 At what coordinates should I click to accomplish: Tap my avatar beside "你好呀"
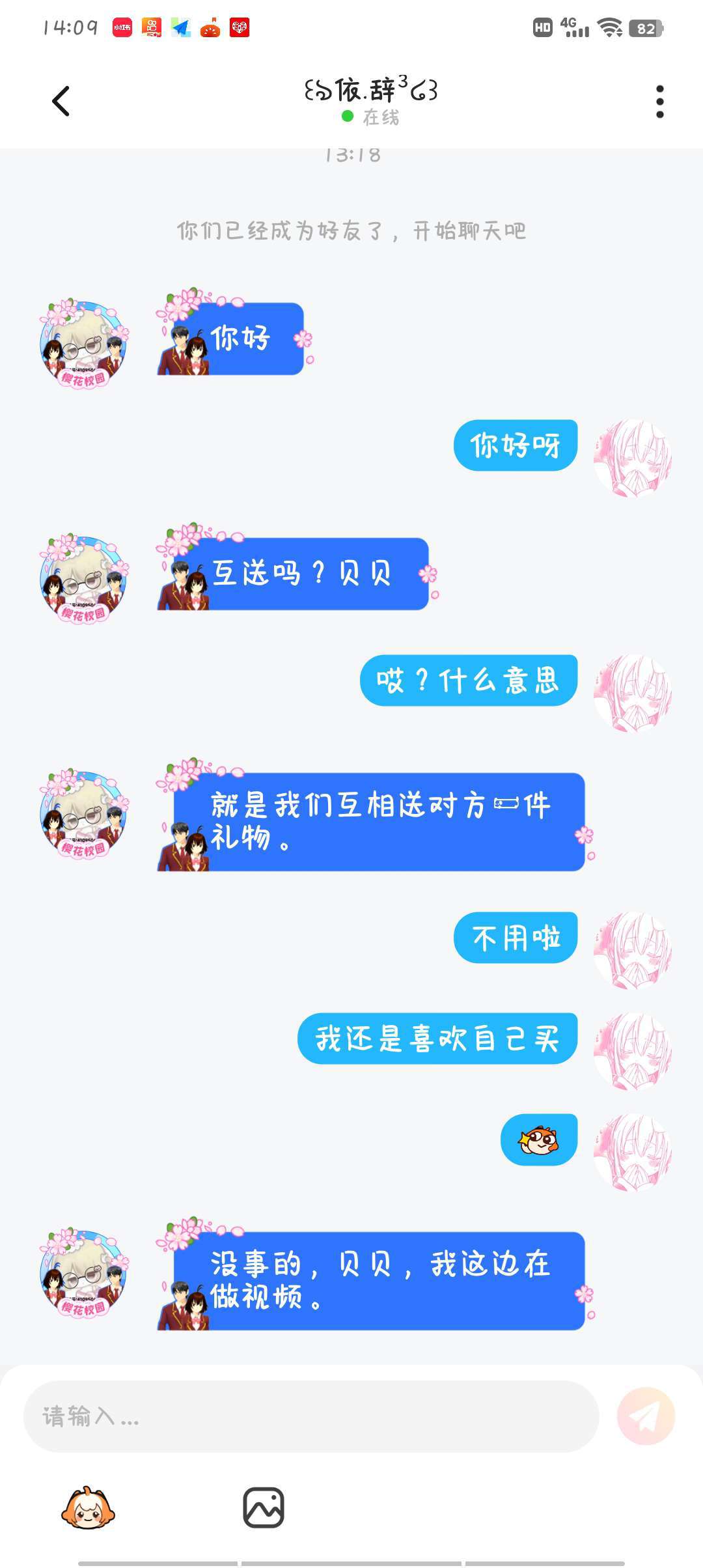(x=633, y=458)
